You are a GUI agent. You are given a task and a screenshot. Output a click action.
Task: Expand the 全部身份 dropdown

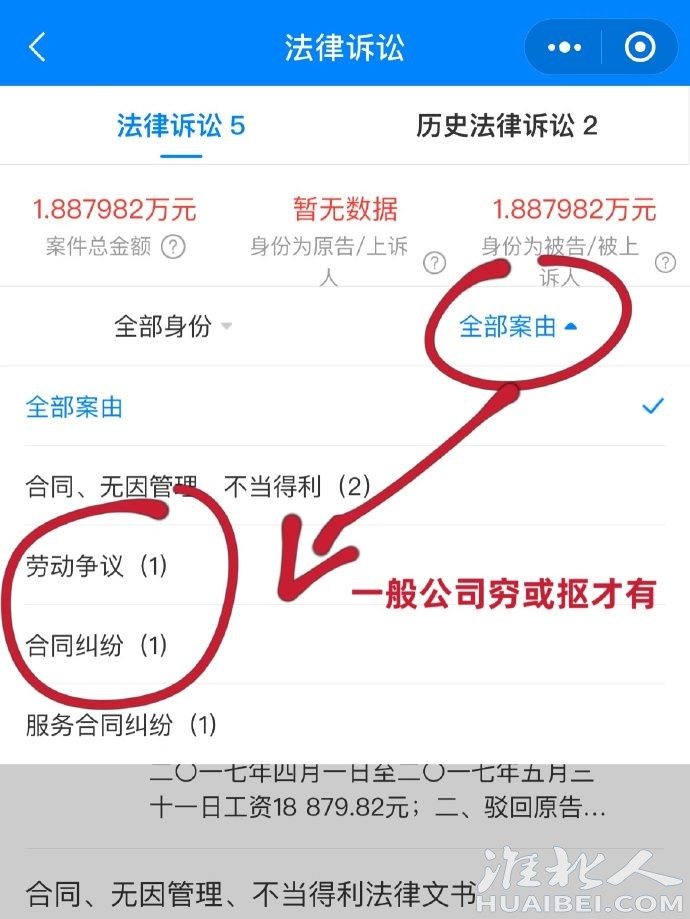click(x=173, y=326)
